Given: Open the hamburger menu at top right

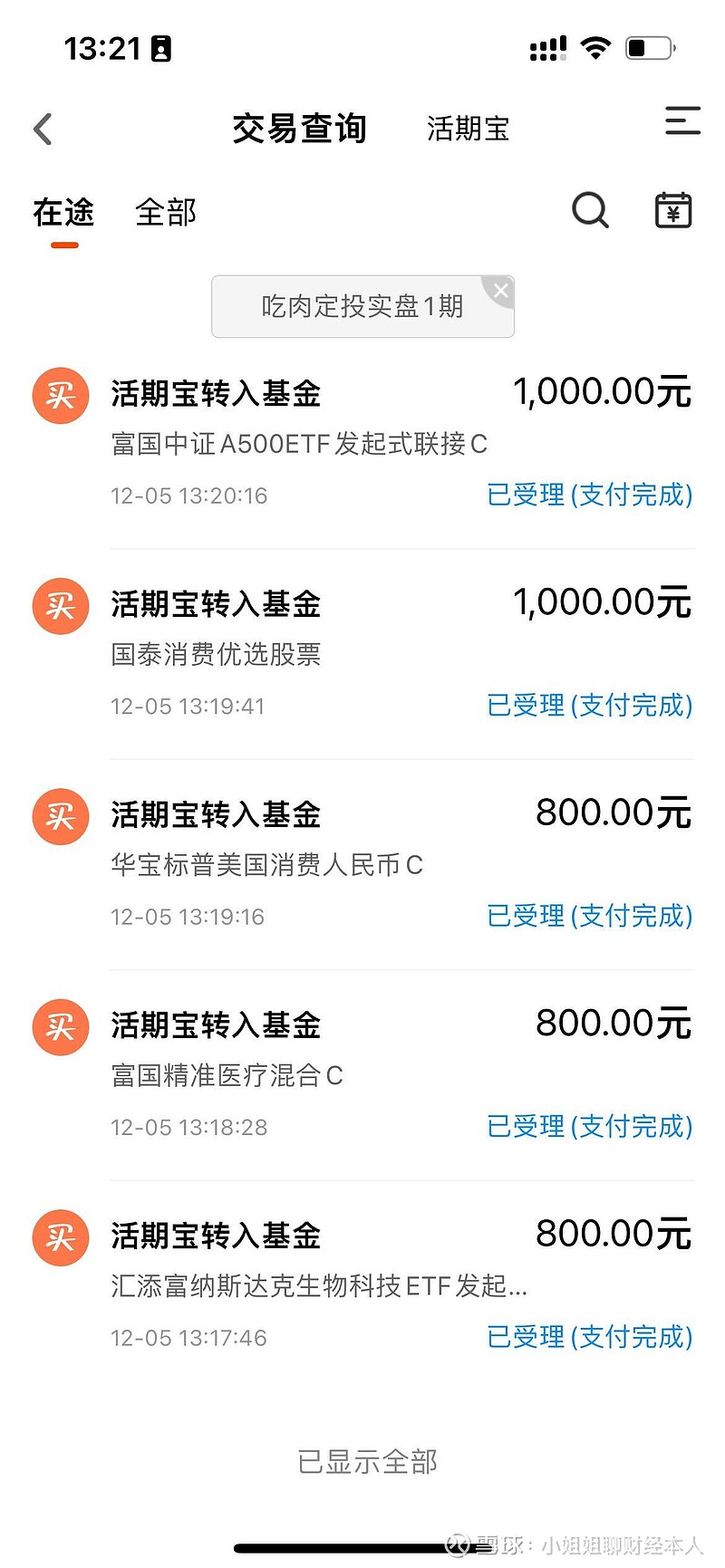Looking at the screenshot, I should coord(682,122).
